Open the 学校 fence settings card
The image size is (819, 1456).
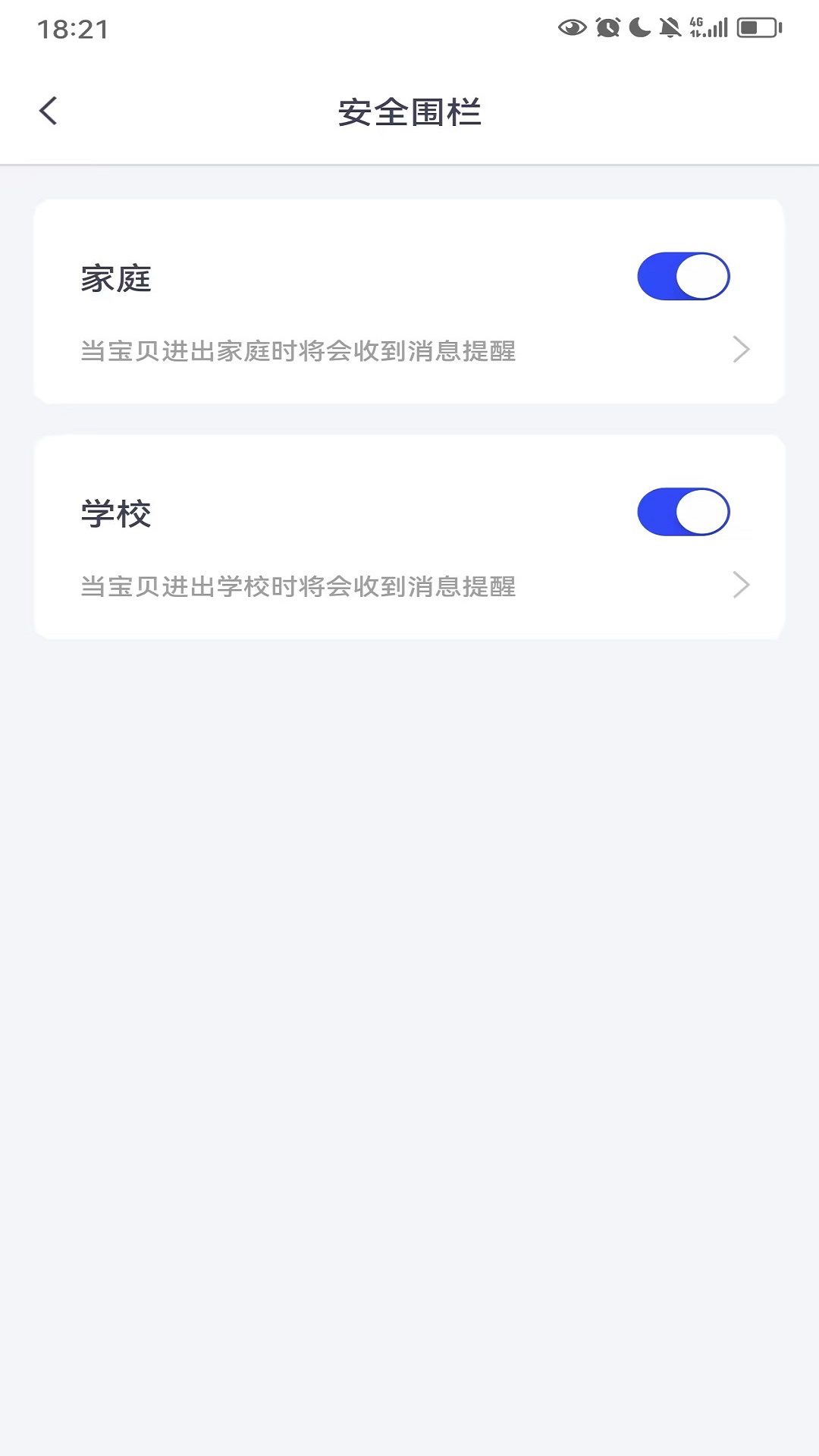pos(409,535)
